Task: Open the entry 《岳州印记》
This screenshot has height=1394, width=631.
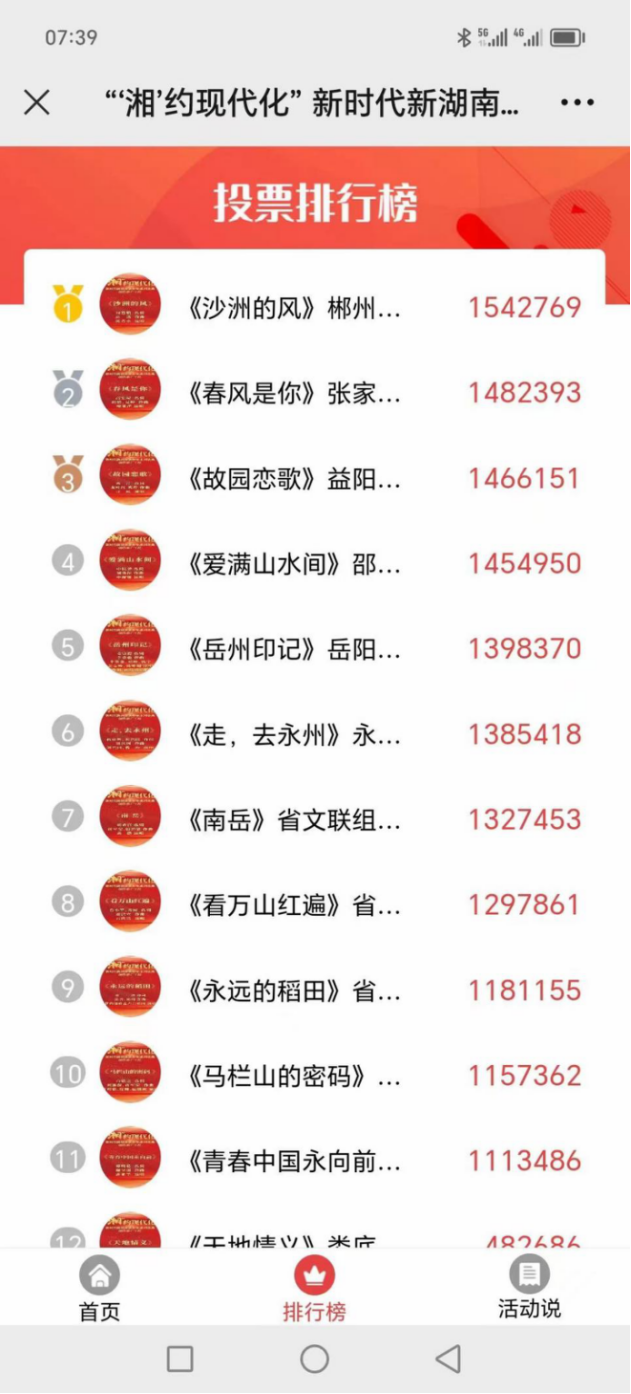Action: click(315, 648)
